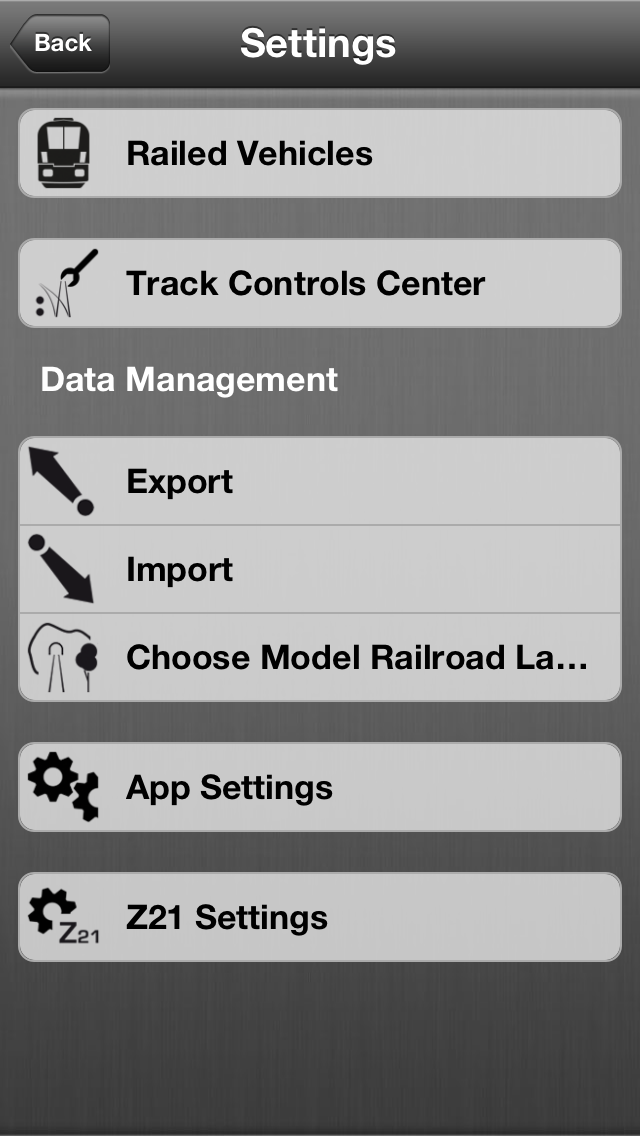This screenshot has height=1136, width=640.
Task: Open Choose Model Railroad Layout row
Action: tap(320, 657)
